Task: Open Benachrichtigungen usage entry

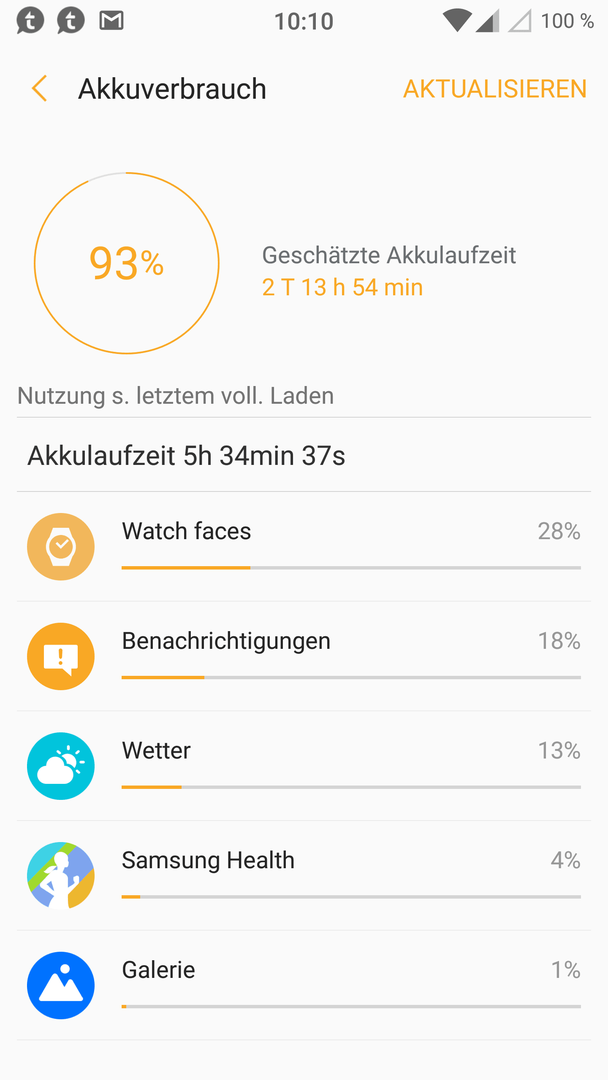Action: (304, 656)
